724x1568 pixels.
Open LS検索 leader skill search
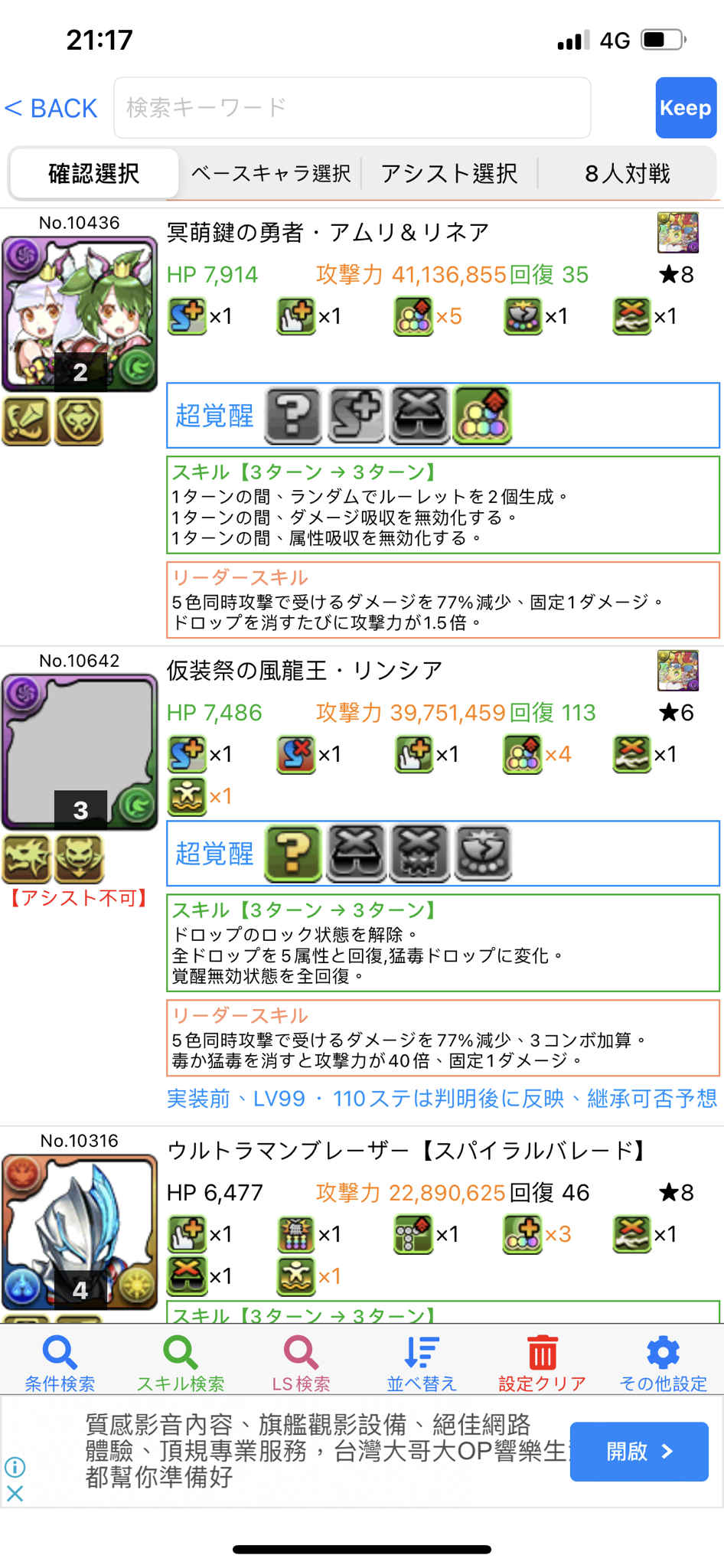(x=301, y=1364)
